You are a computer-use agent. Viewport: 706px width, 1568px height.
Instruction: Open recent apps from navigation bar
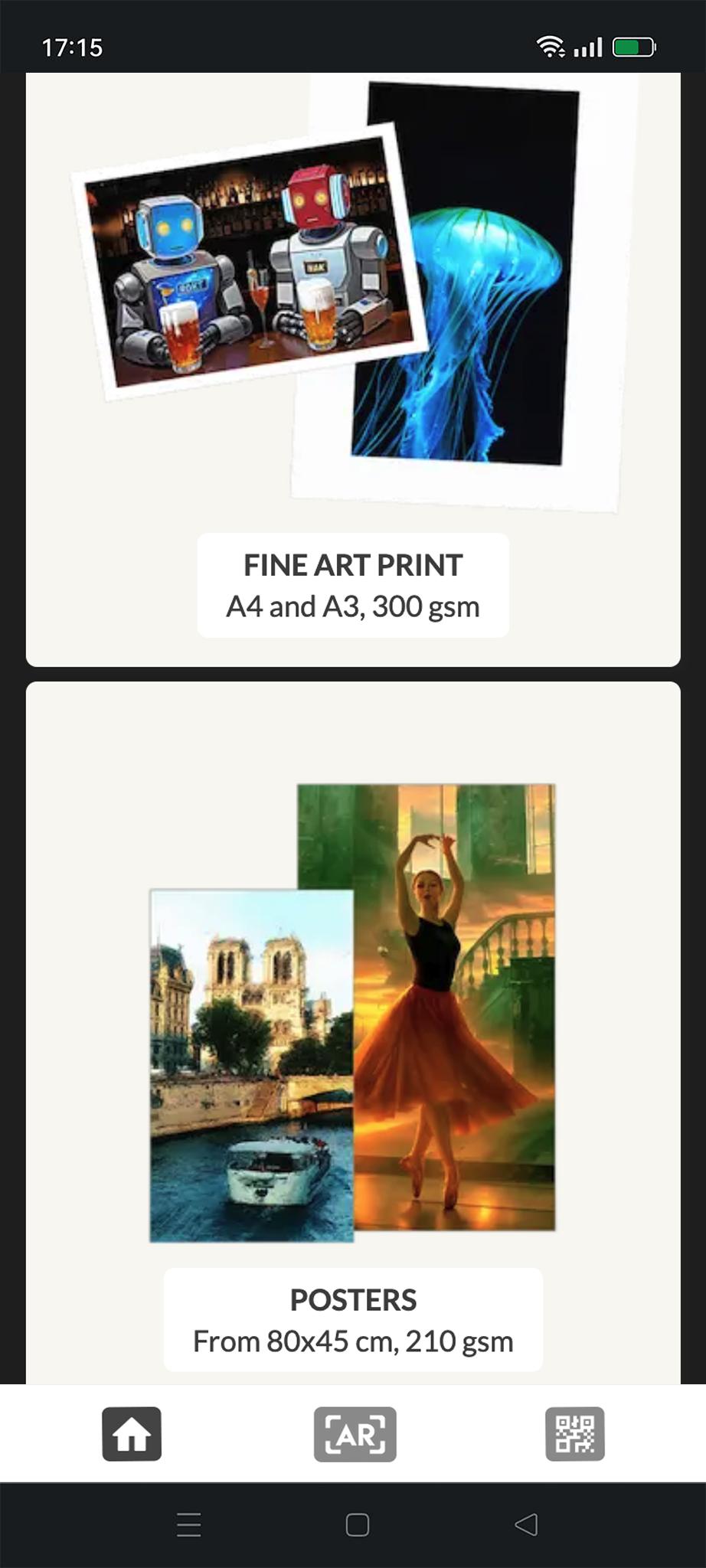[x=189, y=1524]
